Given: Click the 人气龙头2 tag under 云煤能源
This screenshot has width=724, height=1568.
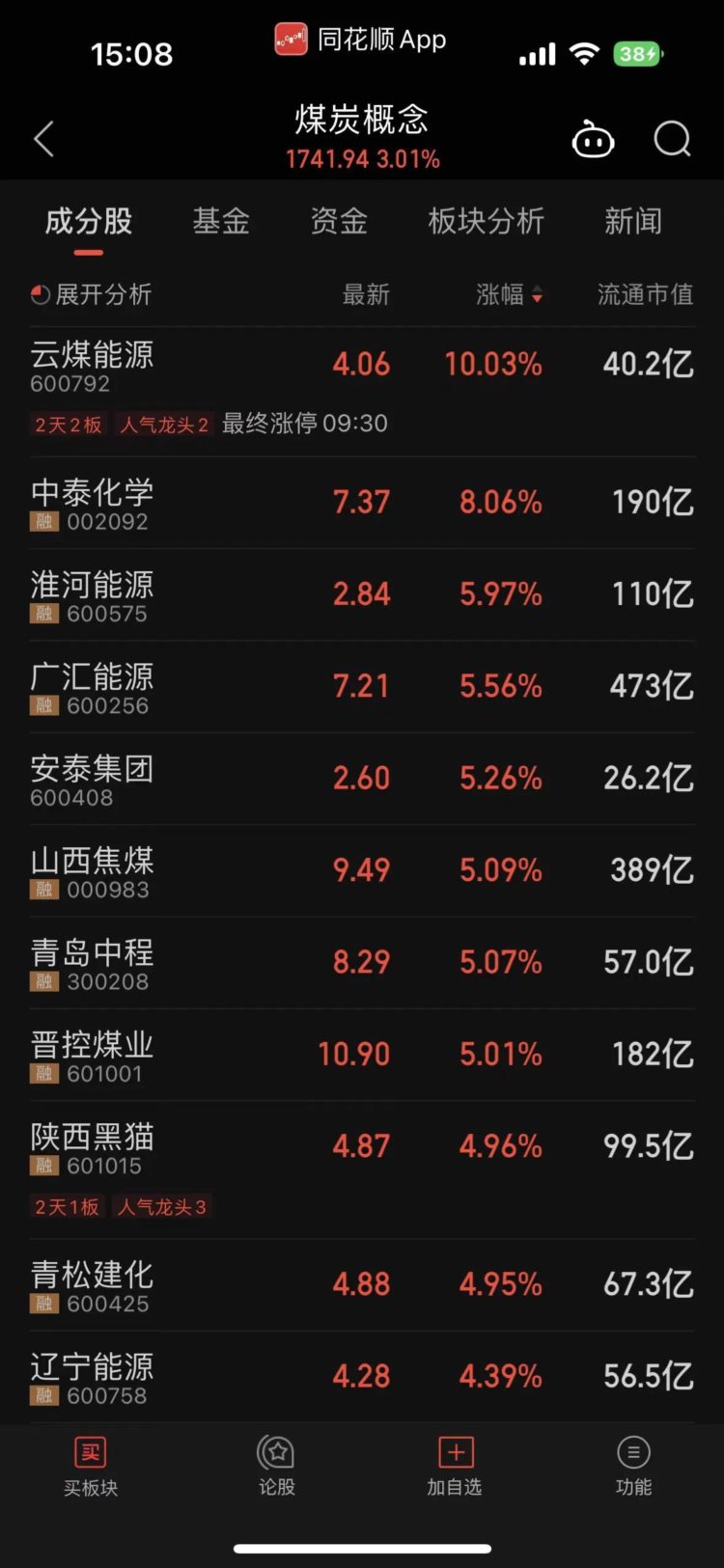Looking at the screenshot, I should pyautogui.click(x=162, y=424).
